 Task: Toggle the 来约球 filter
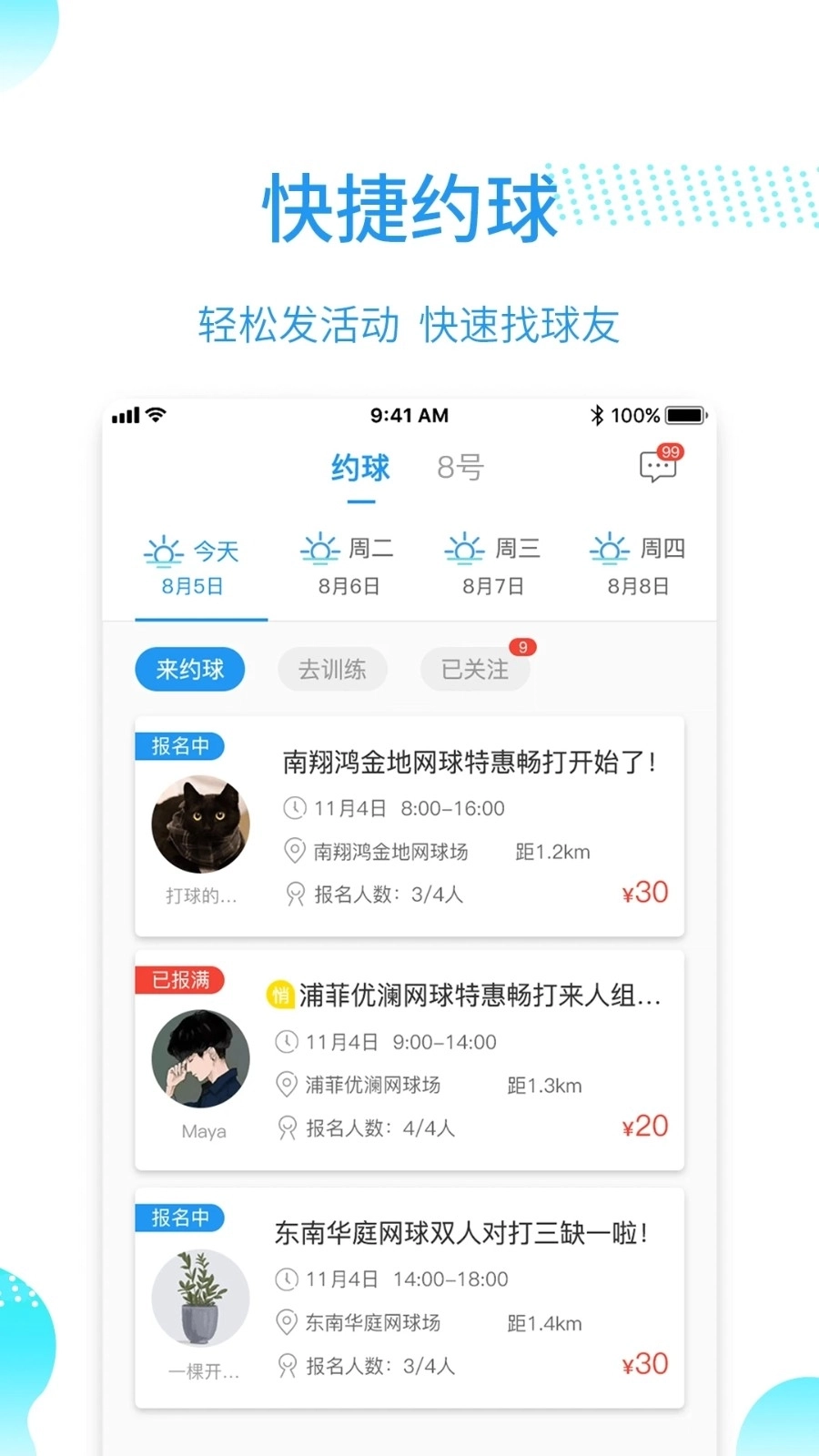tap(189, 669)
